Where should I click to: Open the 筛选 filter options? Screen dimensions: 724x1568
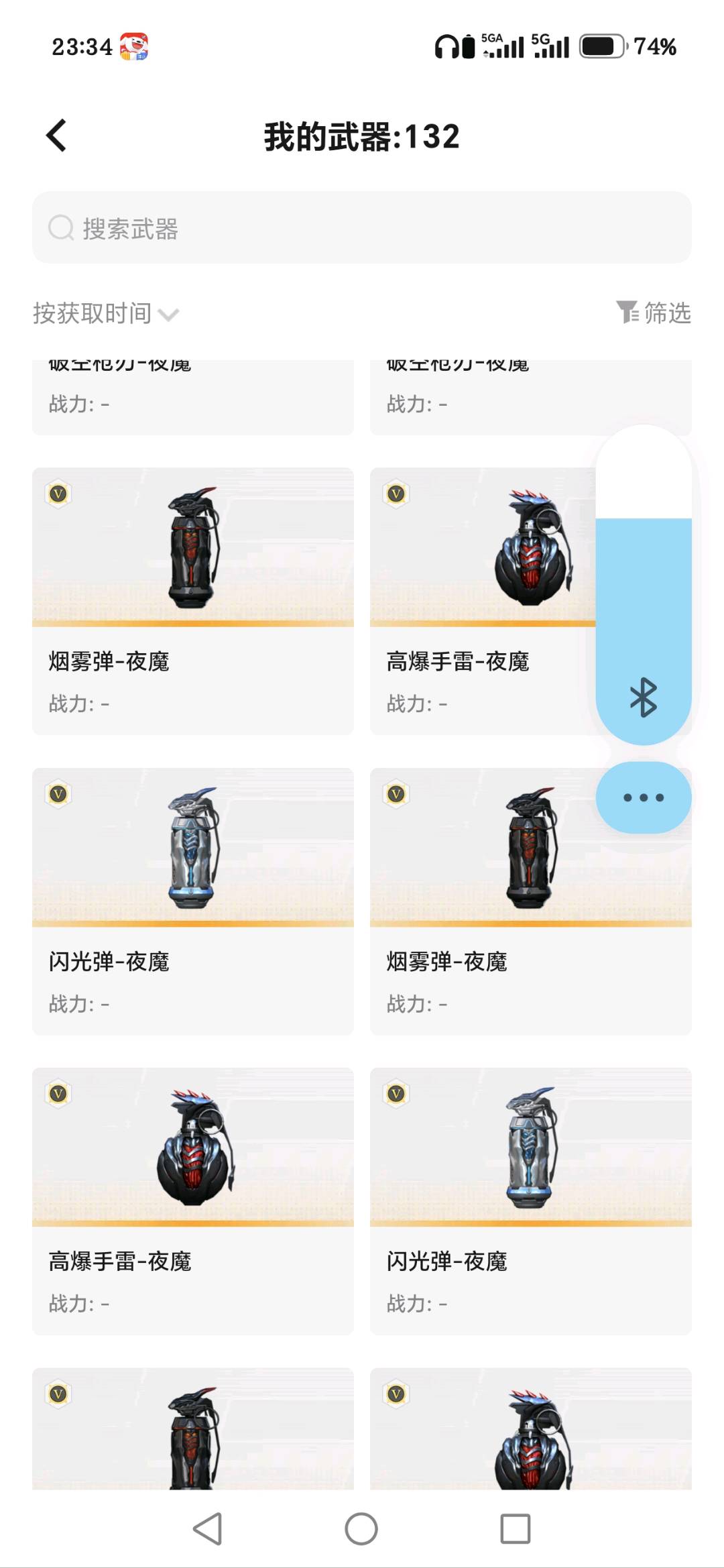(x=654, y=313)
